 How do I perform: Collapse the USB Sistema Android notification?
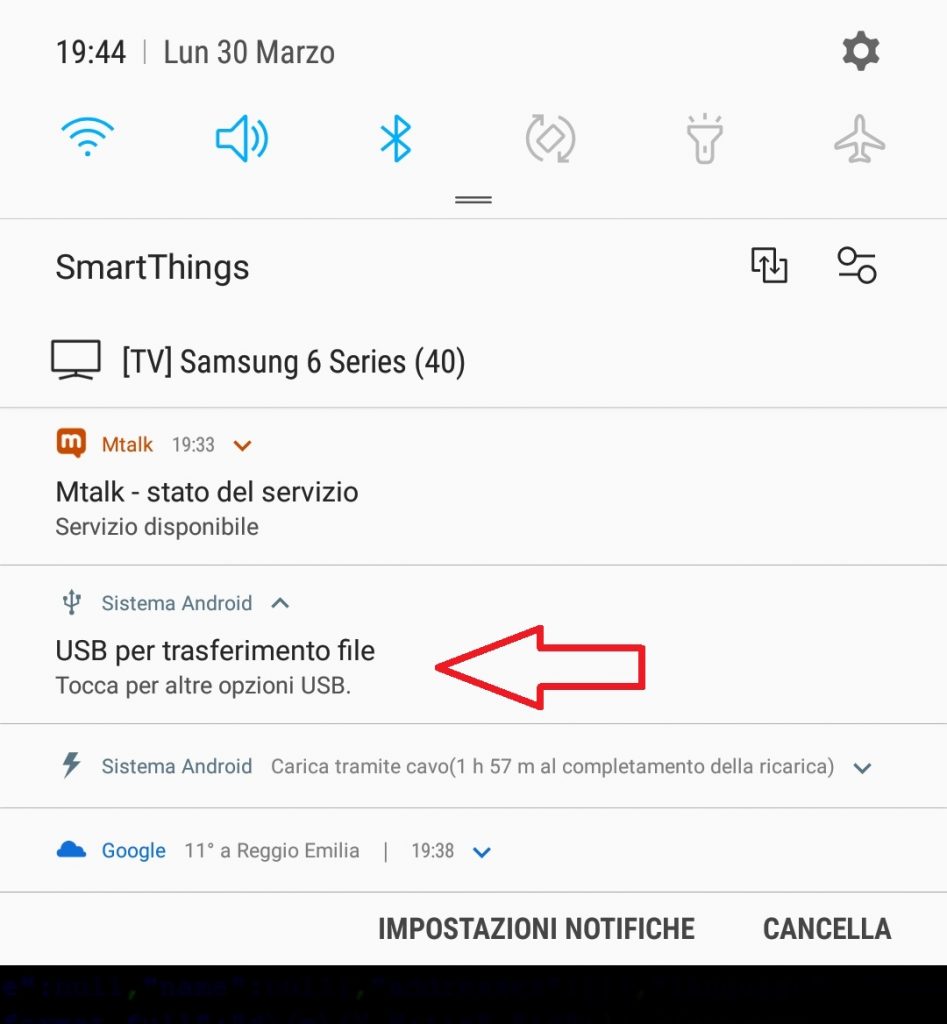(281, 603)
